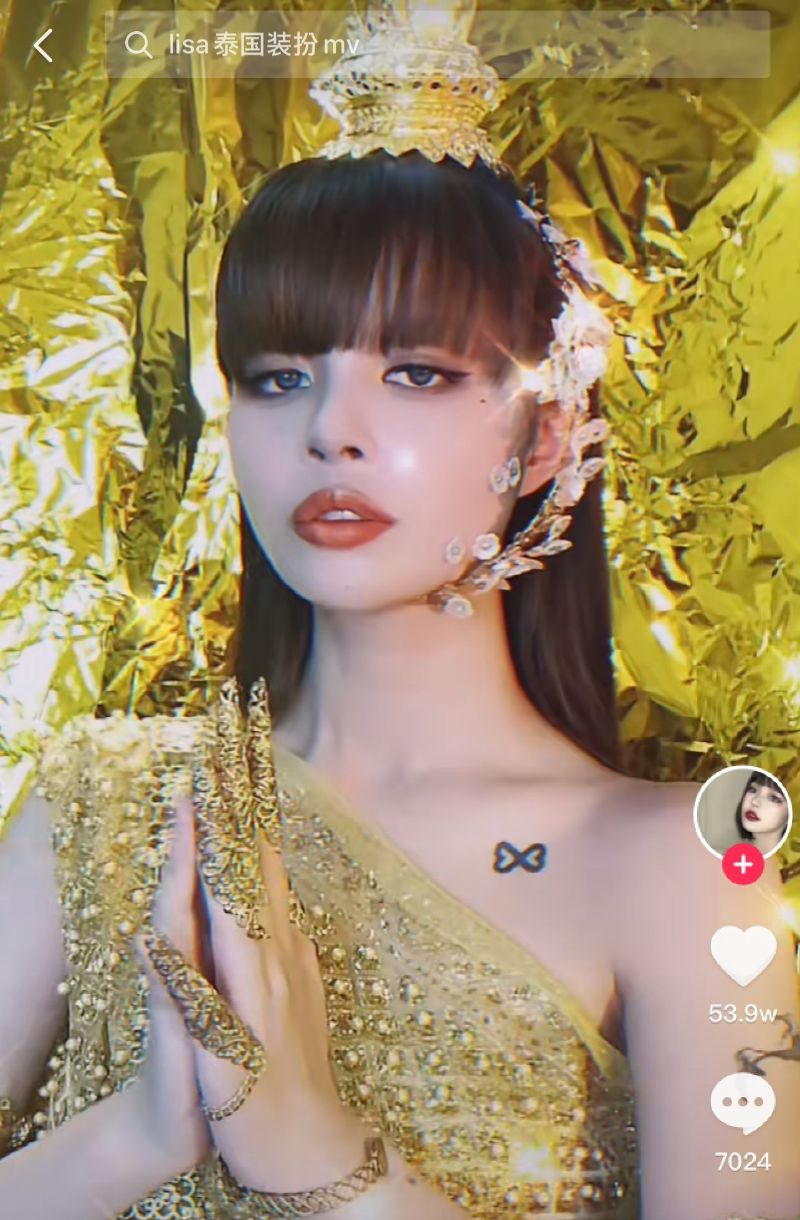Follow the creator with the red plus
The height and width of the screenshot is (1220, 800).
pyautogui.click(x=743, y=864)
